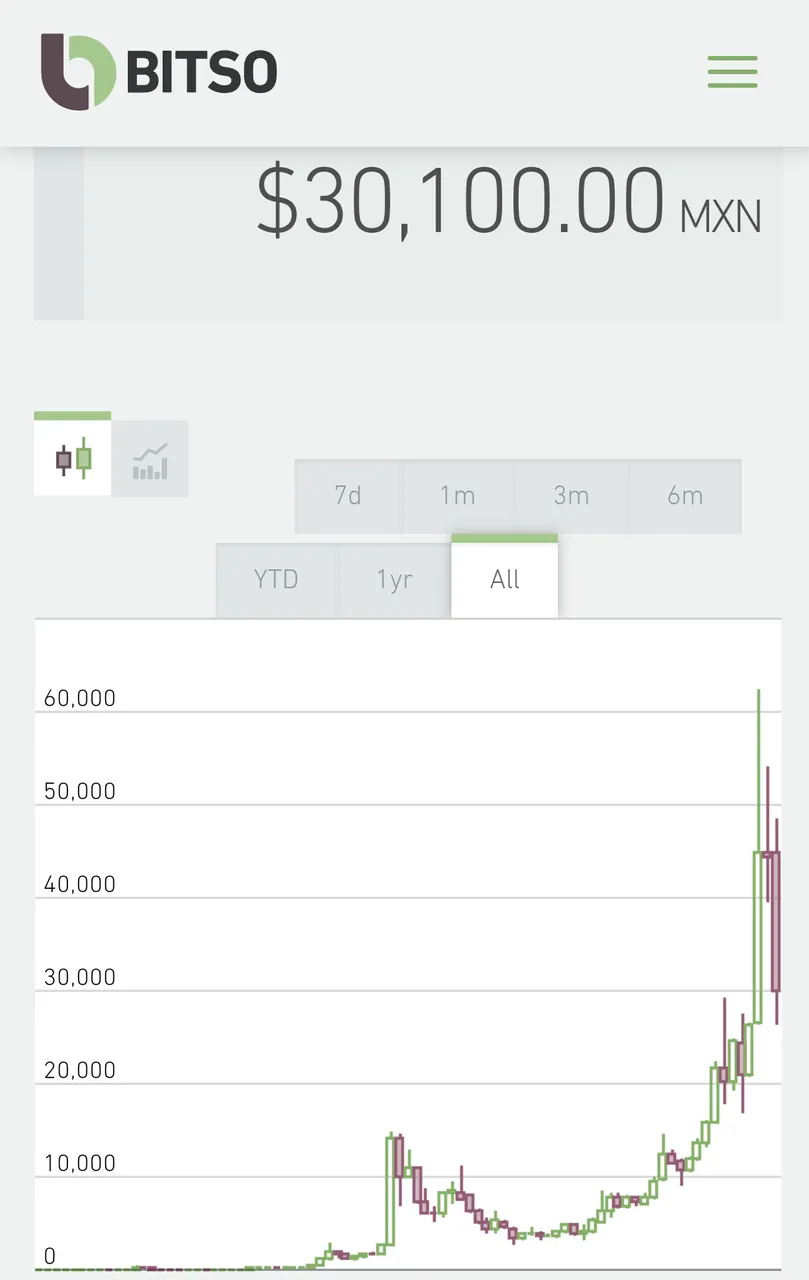Viewport: 809px width, 1280px height.
Task: Show the 3m price range
Action: 571,496
